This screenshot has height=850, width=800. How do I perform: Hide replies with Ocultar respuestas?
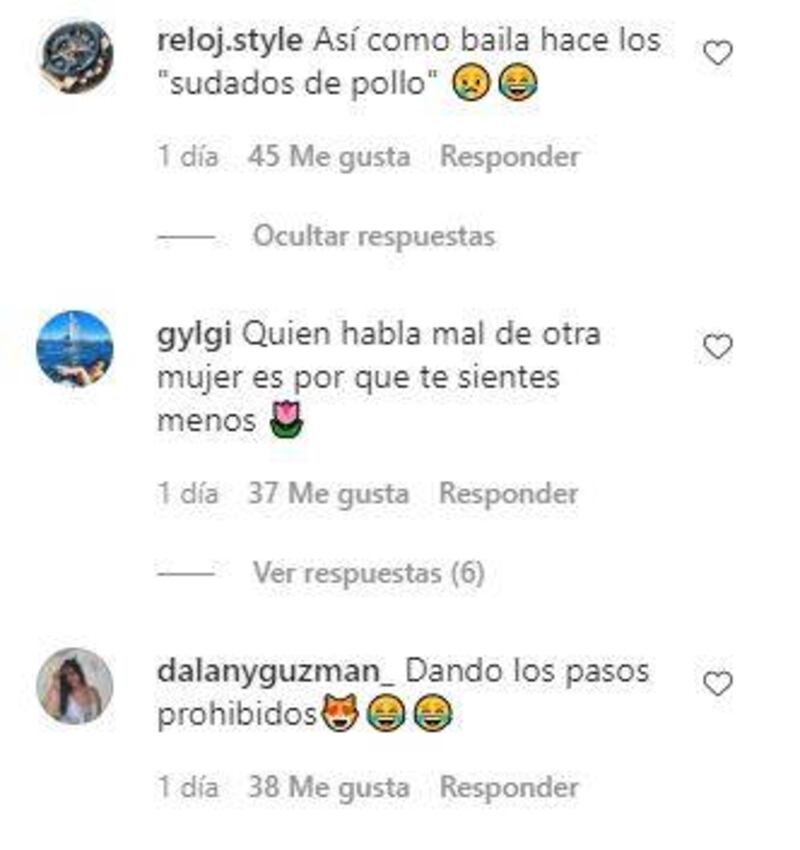[x=373, y=237]
